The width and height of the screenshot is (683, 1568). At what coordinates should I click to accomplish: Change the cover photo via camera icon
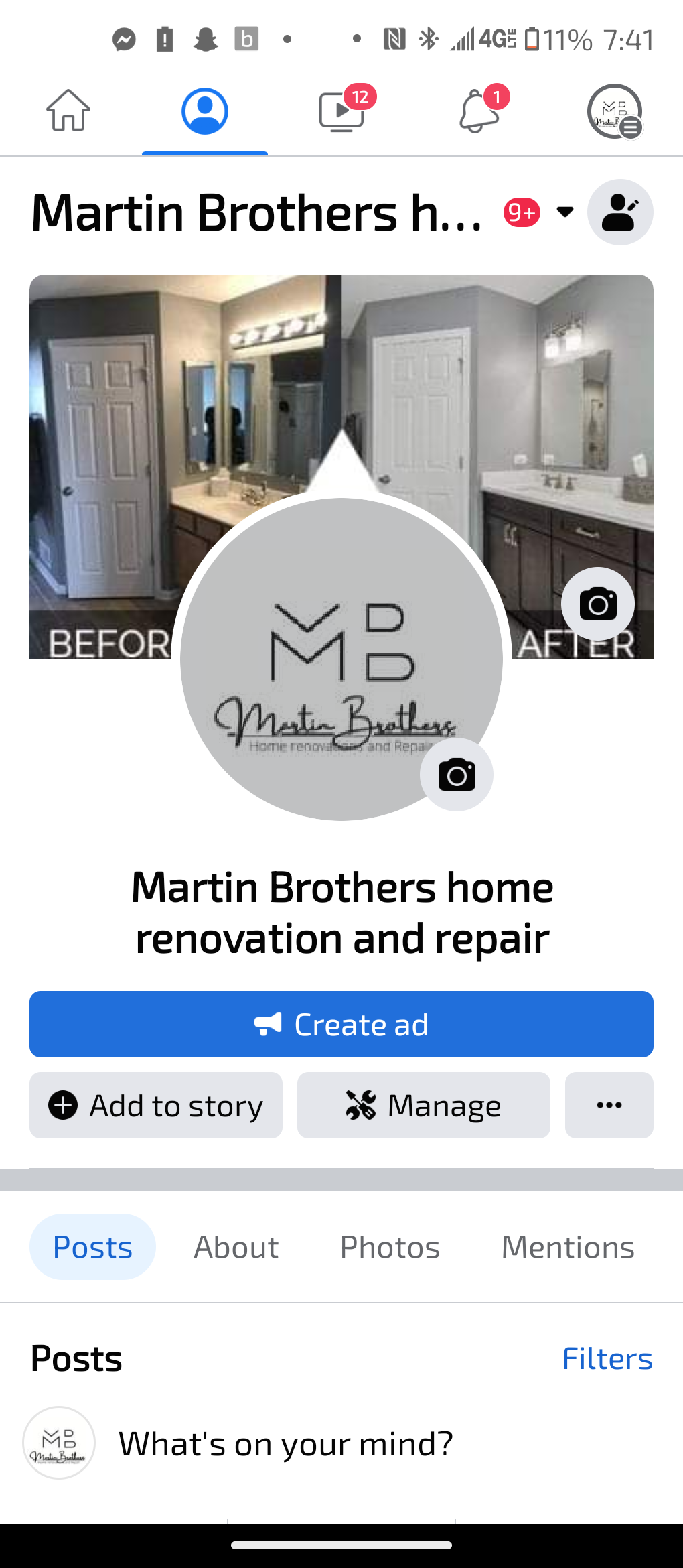598,604
